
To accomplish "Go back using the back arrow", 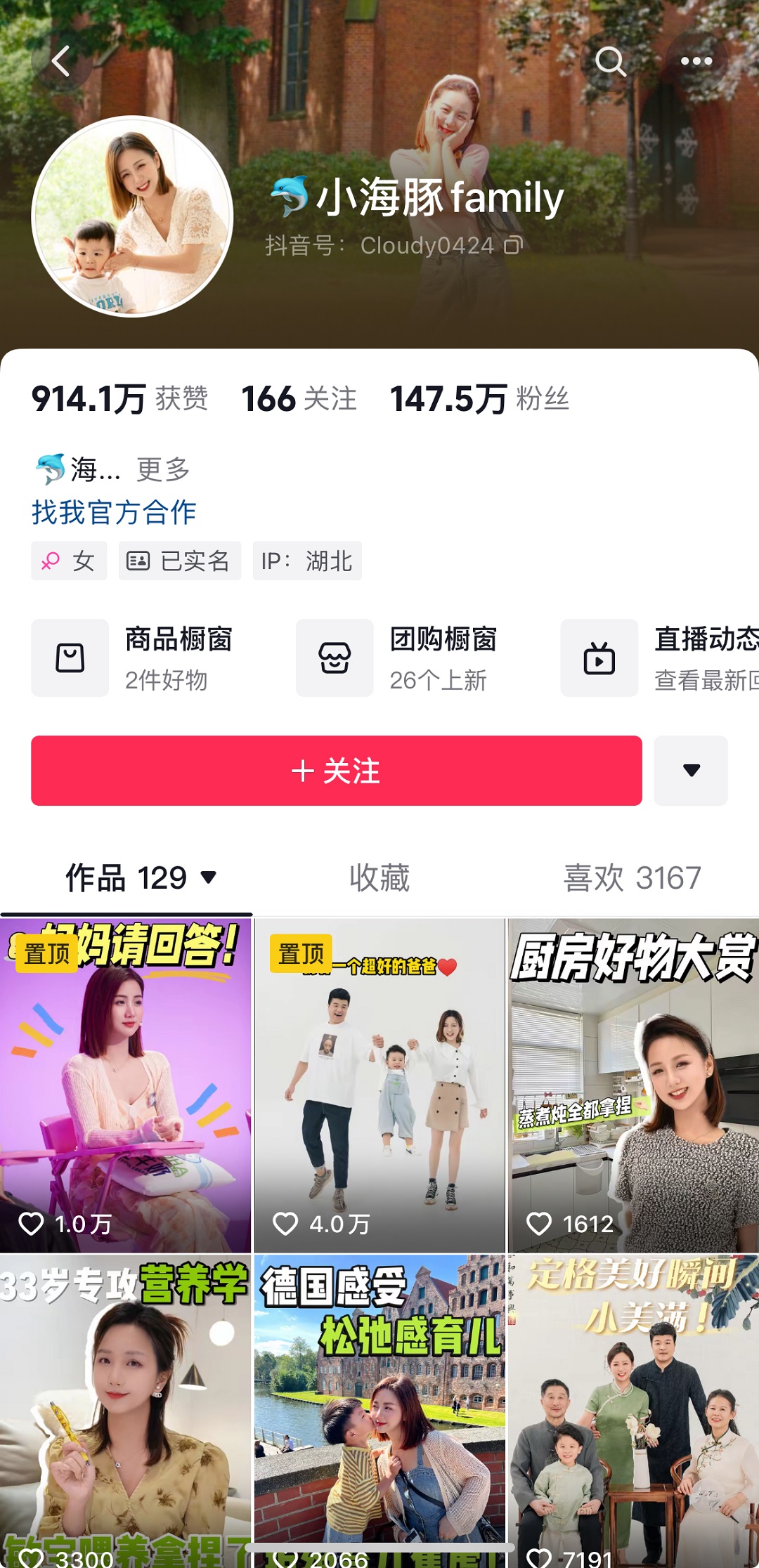I will (62, 61).
